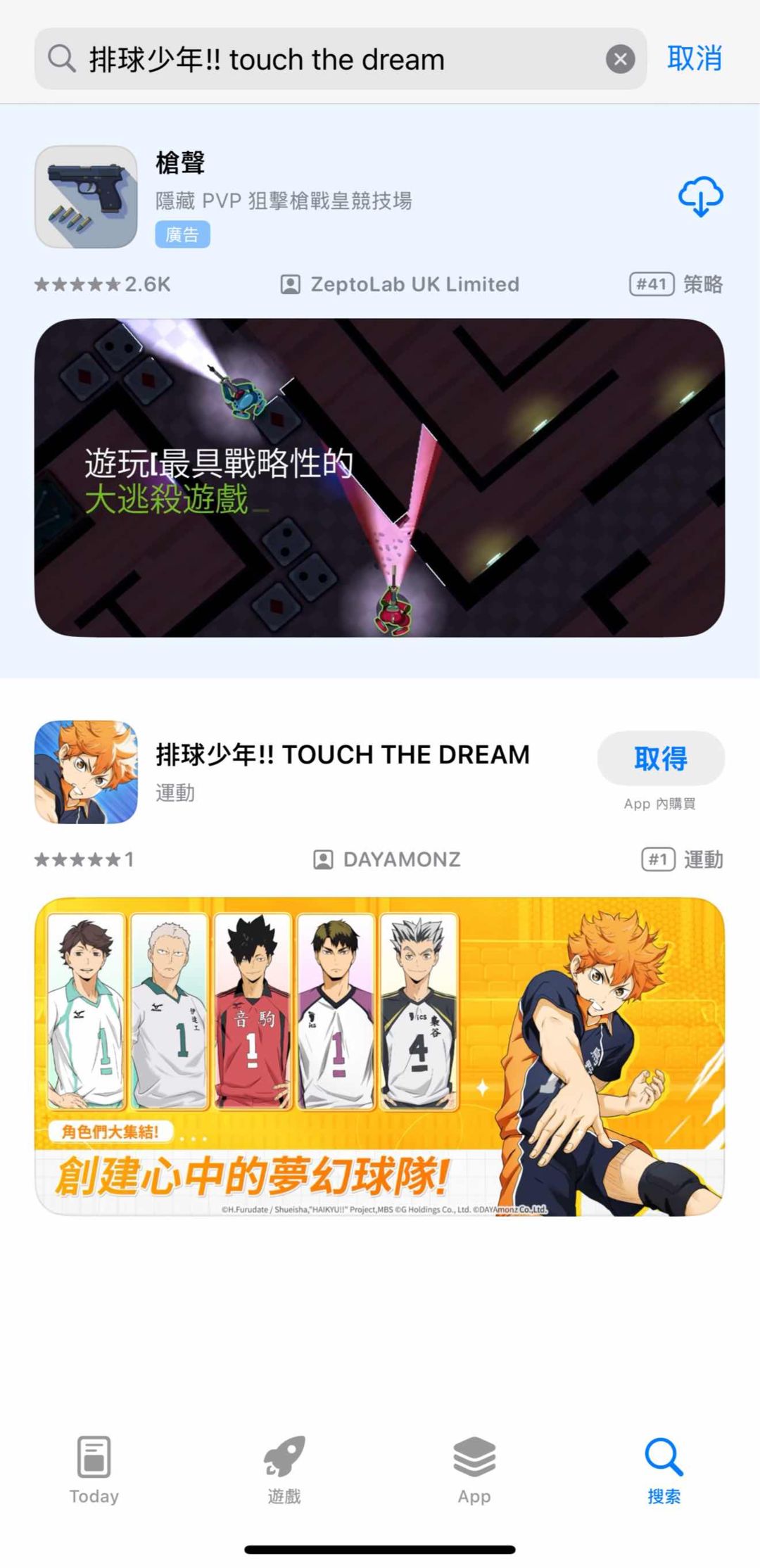The image size is (760, 1568).
Task: Get 排球少年!! TOUCH THE DREAM with 取得
Action: 660,758
